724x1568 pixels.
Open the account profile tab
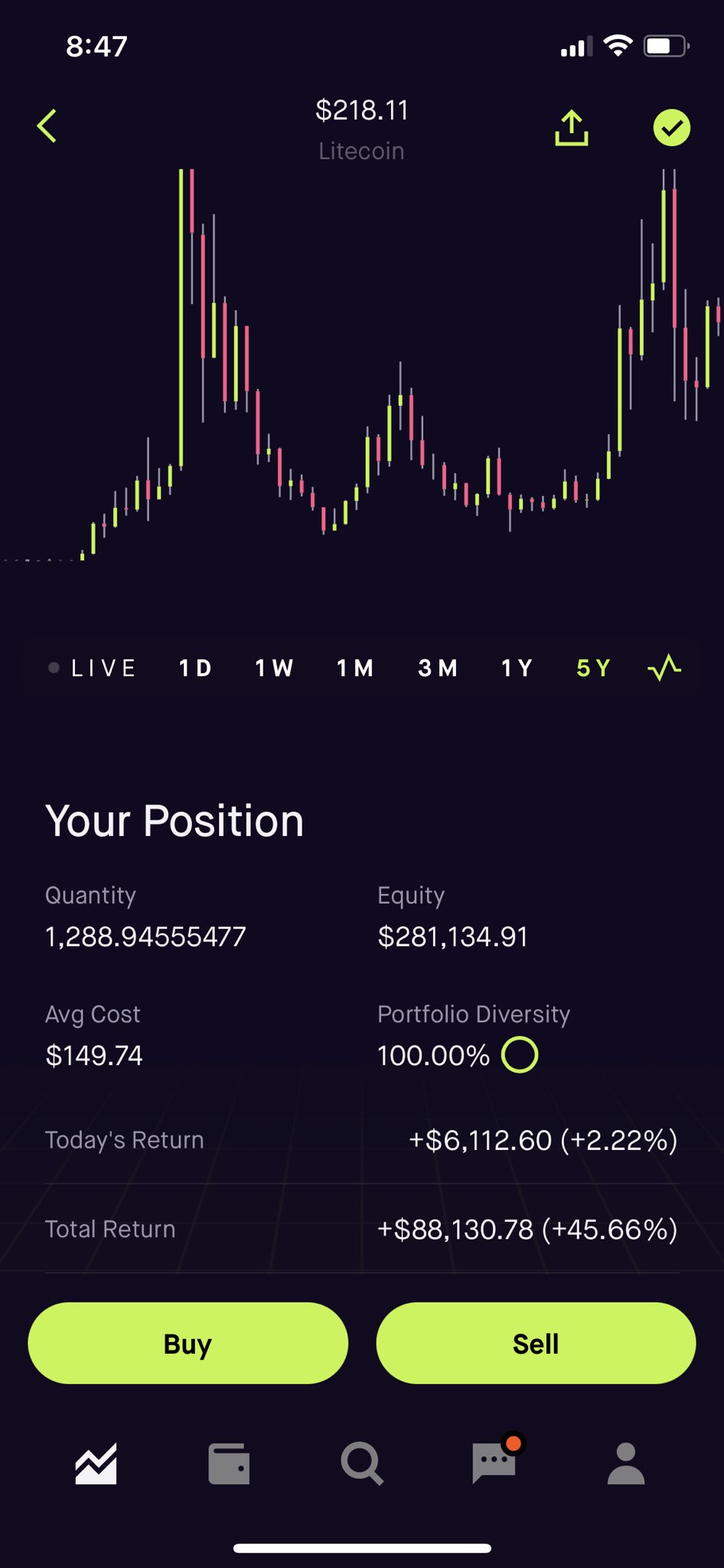click(626, 1464)
